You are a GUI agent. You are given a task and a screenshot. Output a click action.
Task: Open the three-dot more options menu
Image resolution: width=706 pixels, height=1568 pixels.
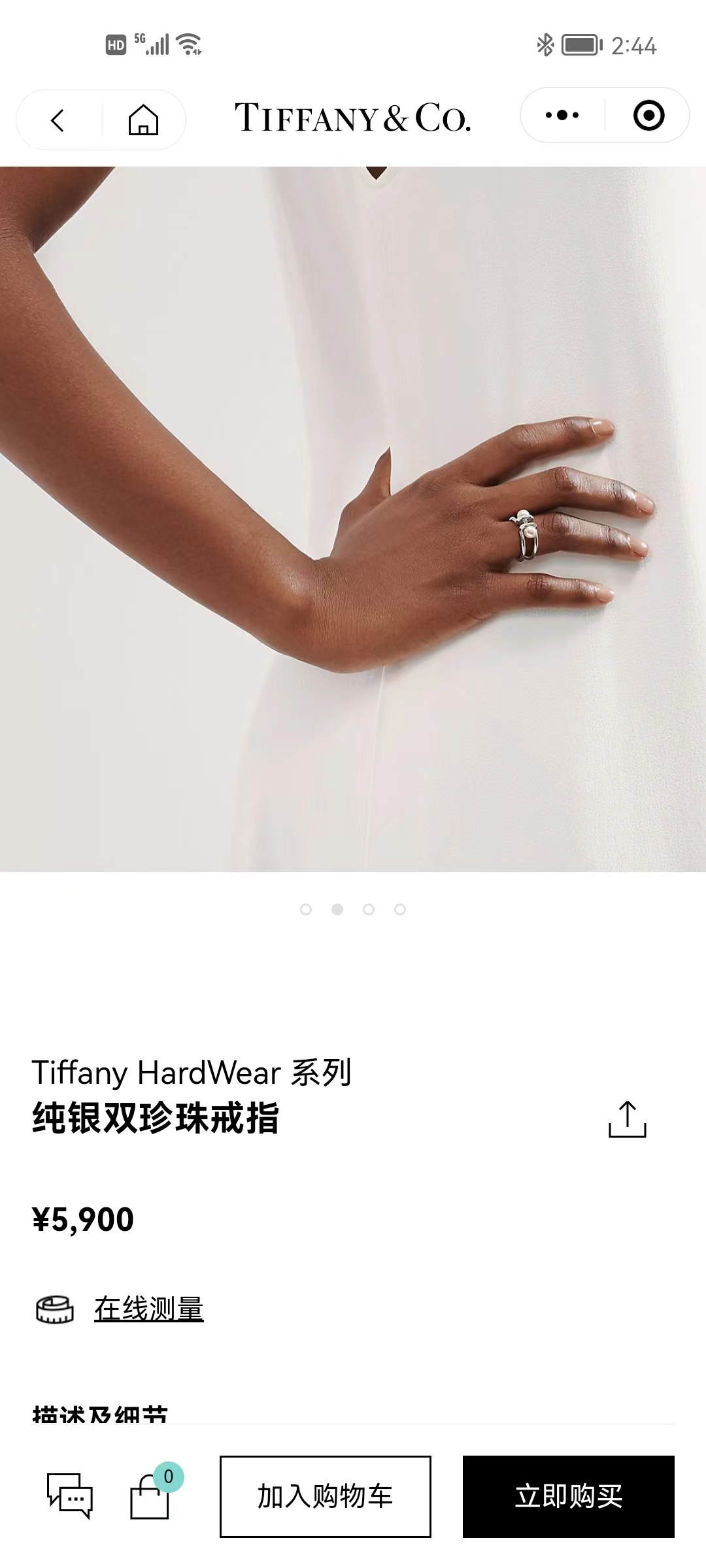tap(562, 116)
